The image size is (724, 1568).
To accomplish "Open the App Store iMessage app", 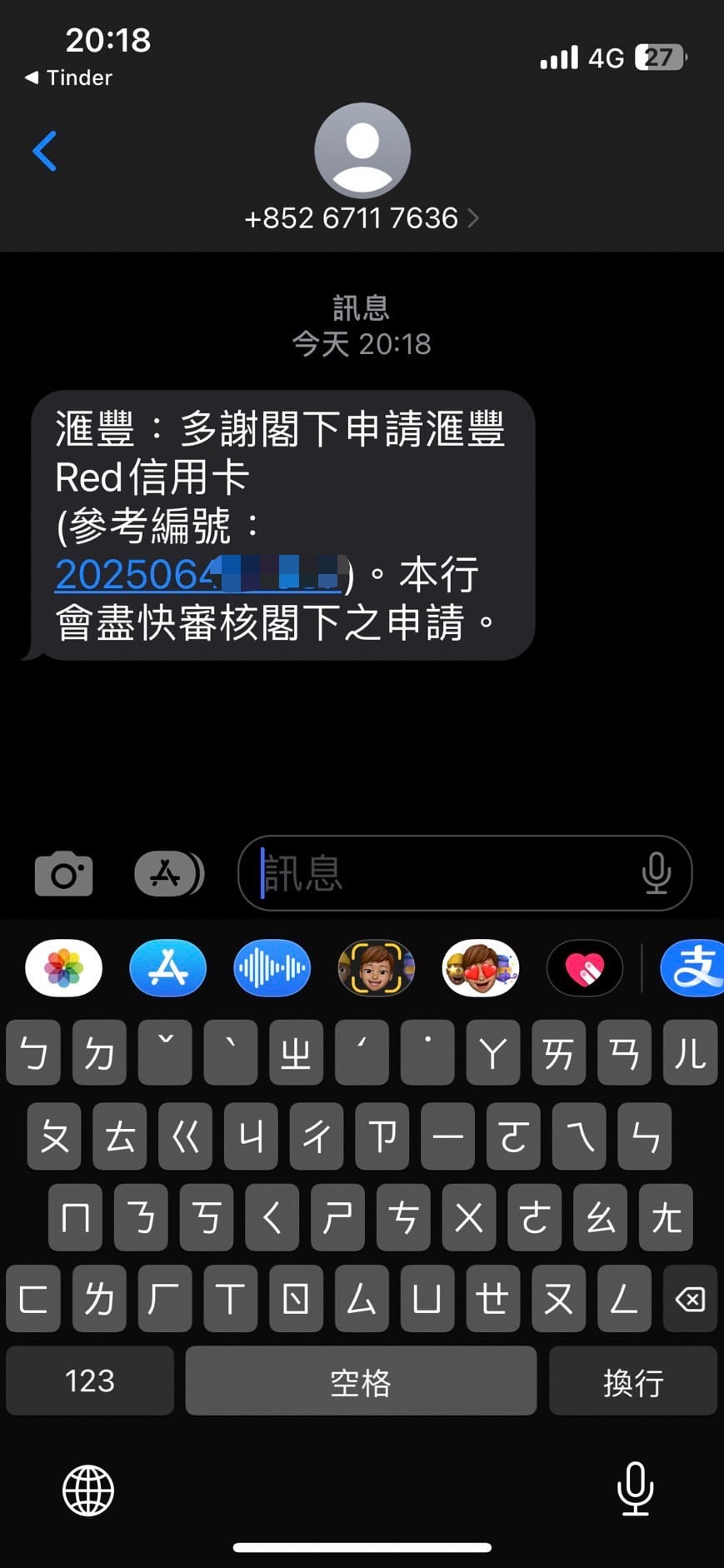I will click(x=168, y=968).
